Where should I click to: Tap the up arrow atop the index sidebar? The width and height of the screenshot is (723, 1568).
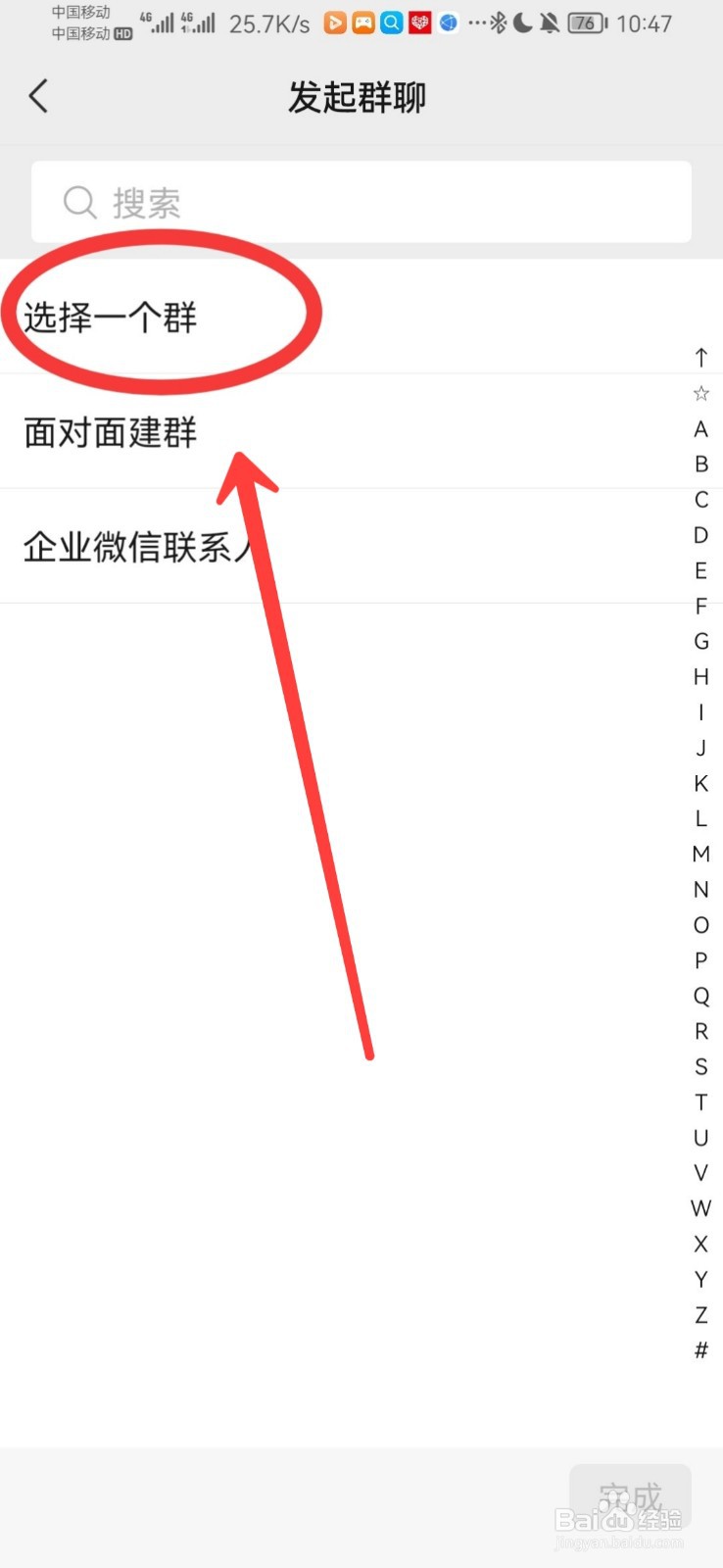(700, 357)
